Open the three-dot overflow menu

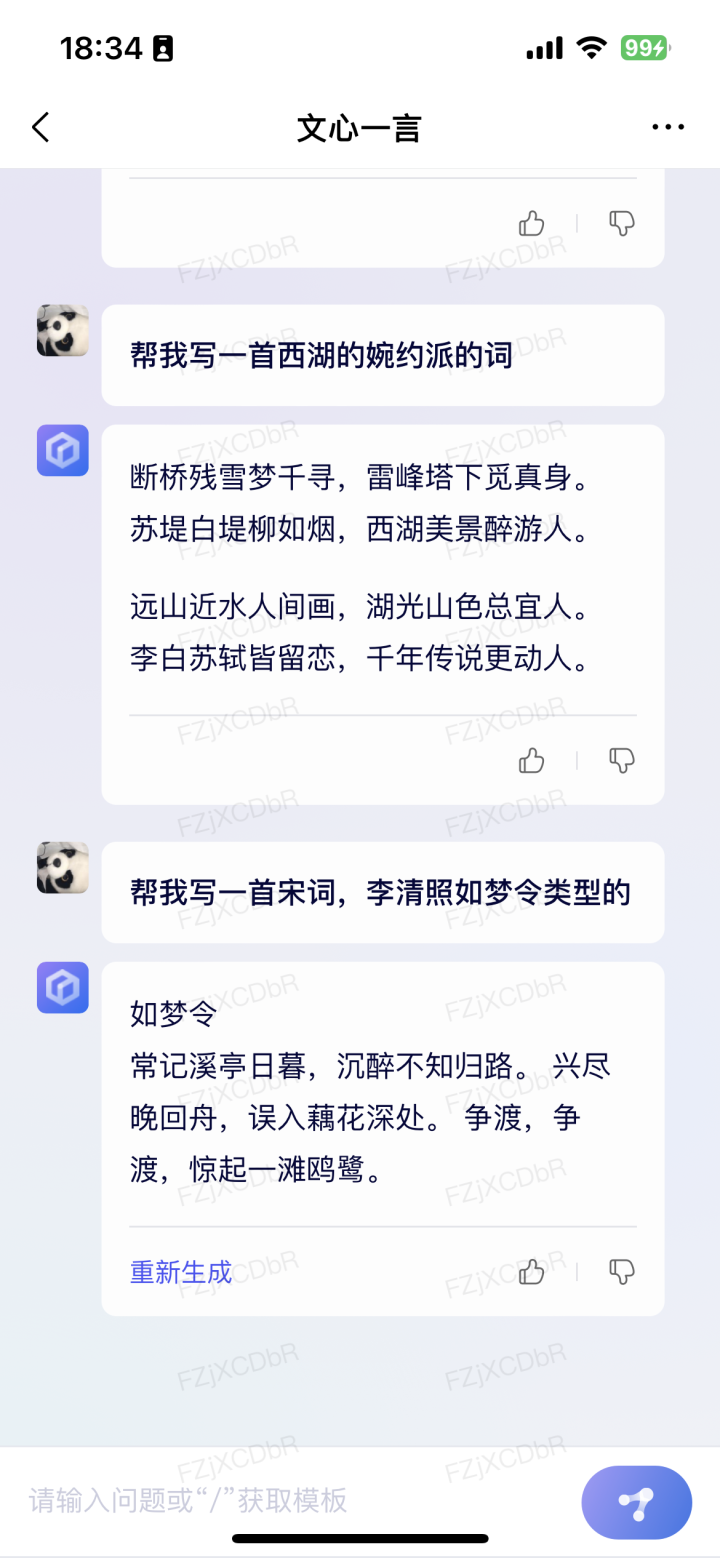pyautogui.click(x=667, y=128)
